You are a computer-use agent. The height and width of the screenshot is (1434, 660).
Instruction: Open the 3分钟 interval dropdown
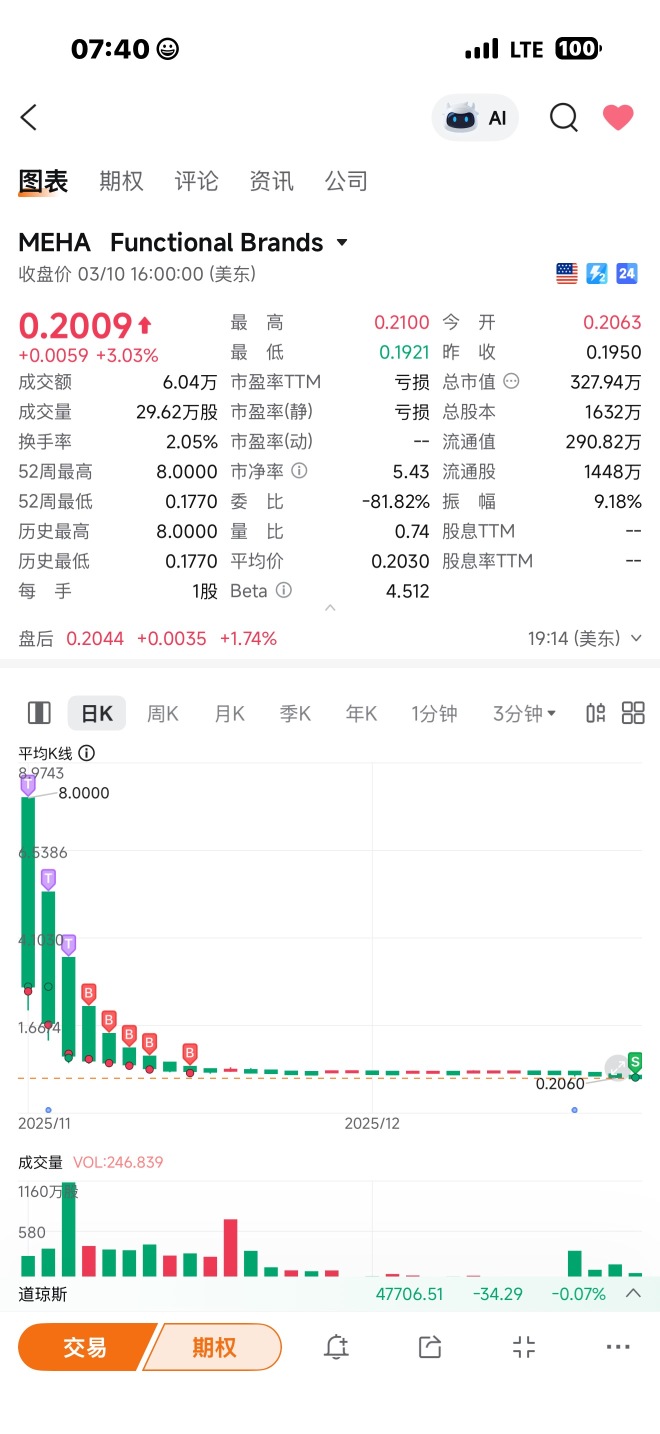pyautogui.click(x=524, y=713)
